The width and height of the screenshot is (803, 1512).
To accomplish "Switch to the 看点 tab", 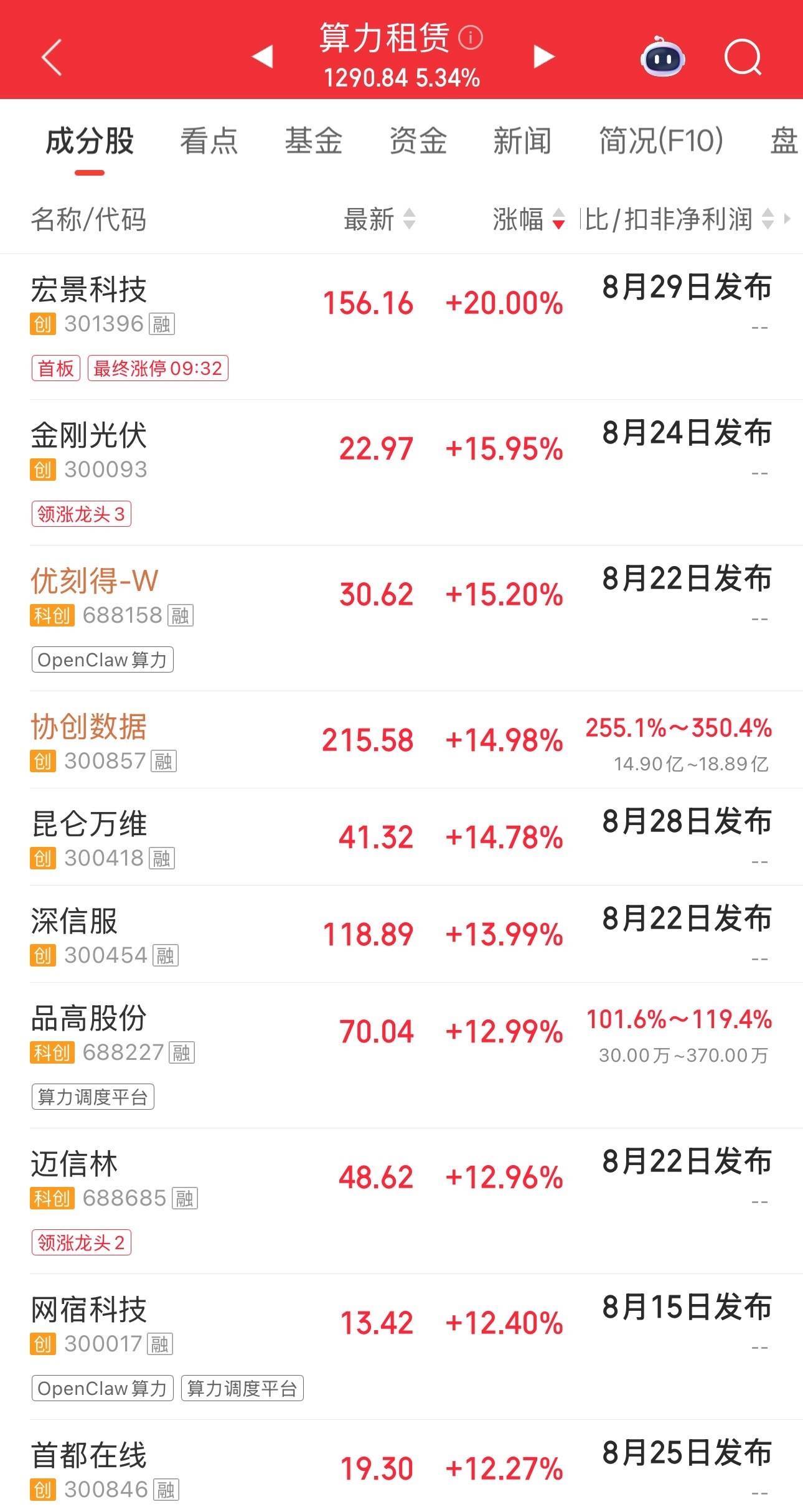I will [209, 141].
